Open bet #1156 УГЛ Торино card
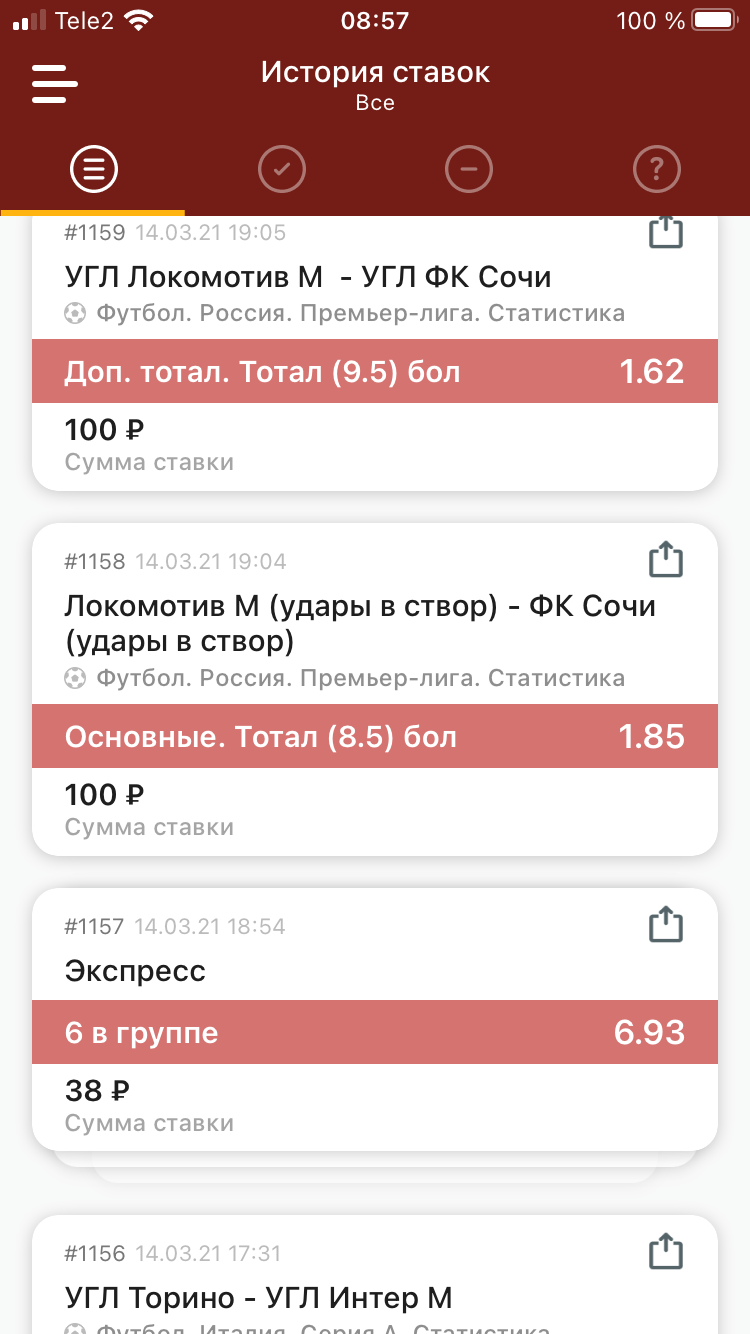 point(375,1275)
